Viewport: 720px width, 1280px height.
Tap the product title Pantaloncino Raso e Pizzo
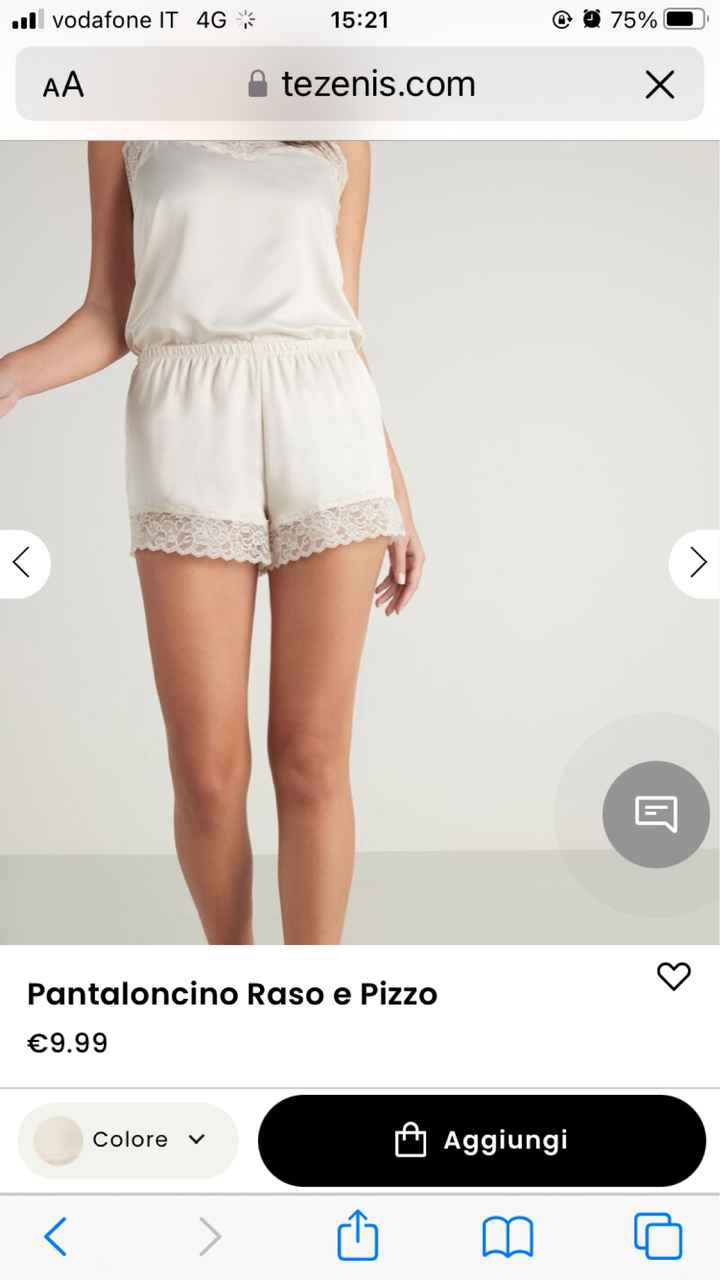pos(231,993)
